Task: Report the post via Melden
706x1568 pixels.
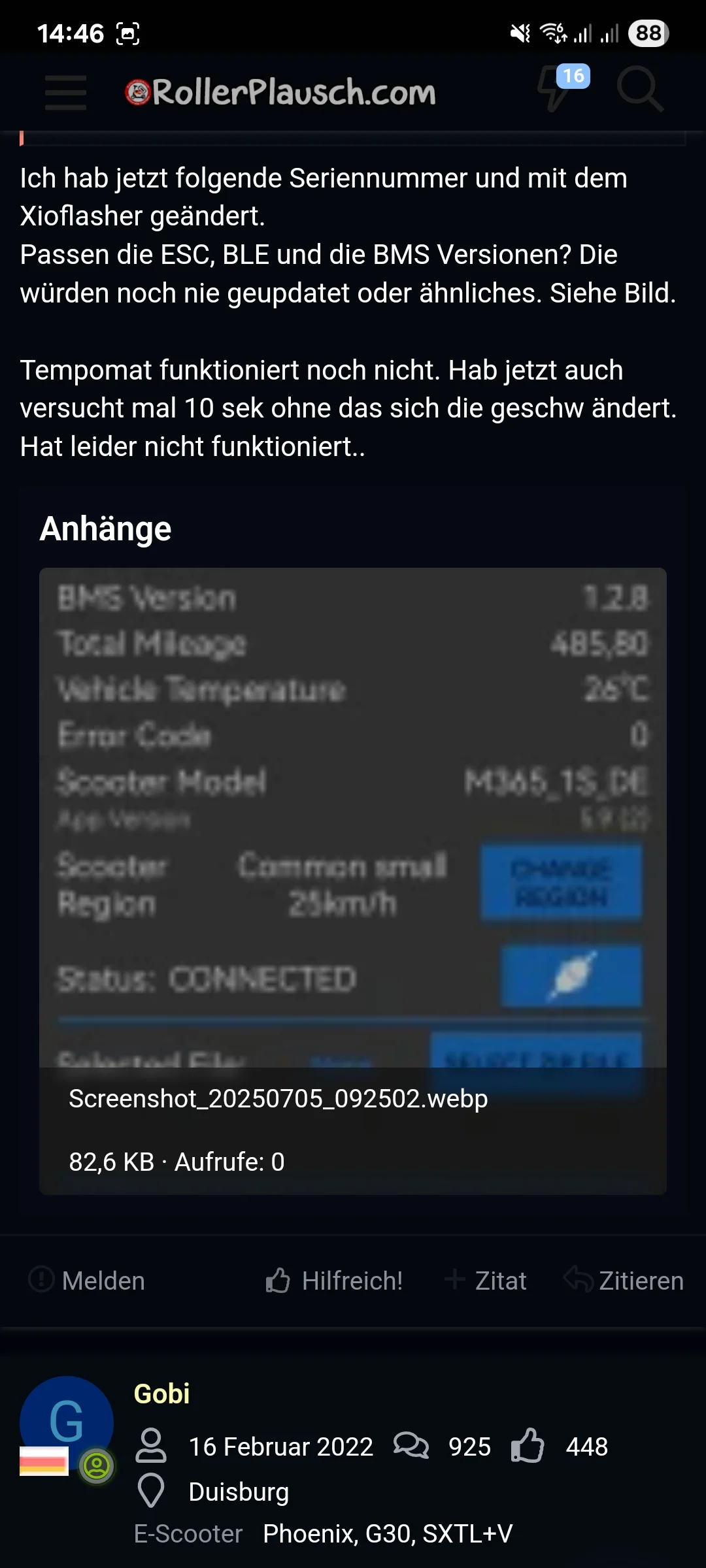Action: point(102,1281)
